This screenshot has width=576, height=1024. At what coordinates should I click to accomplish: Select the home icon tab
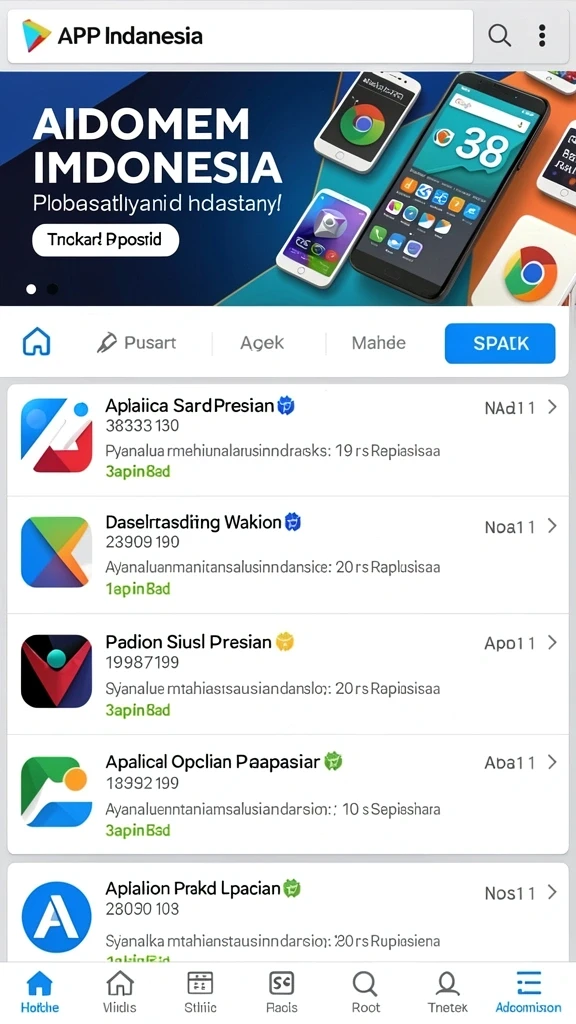click(x=37, y=342)
